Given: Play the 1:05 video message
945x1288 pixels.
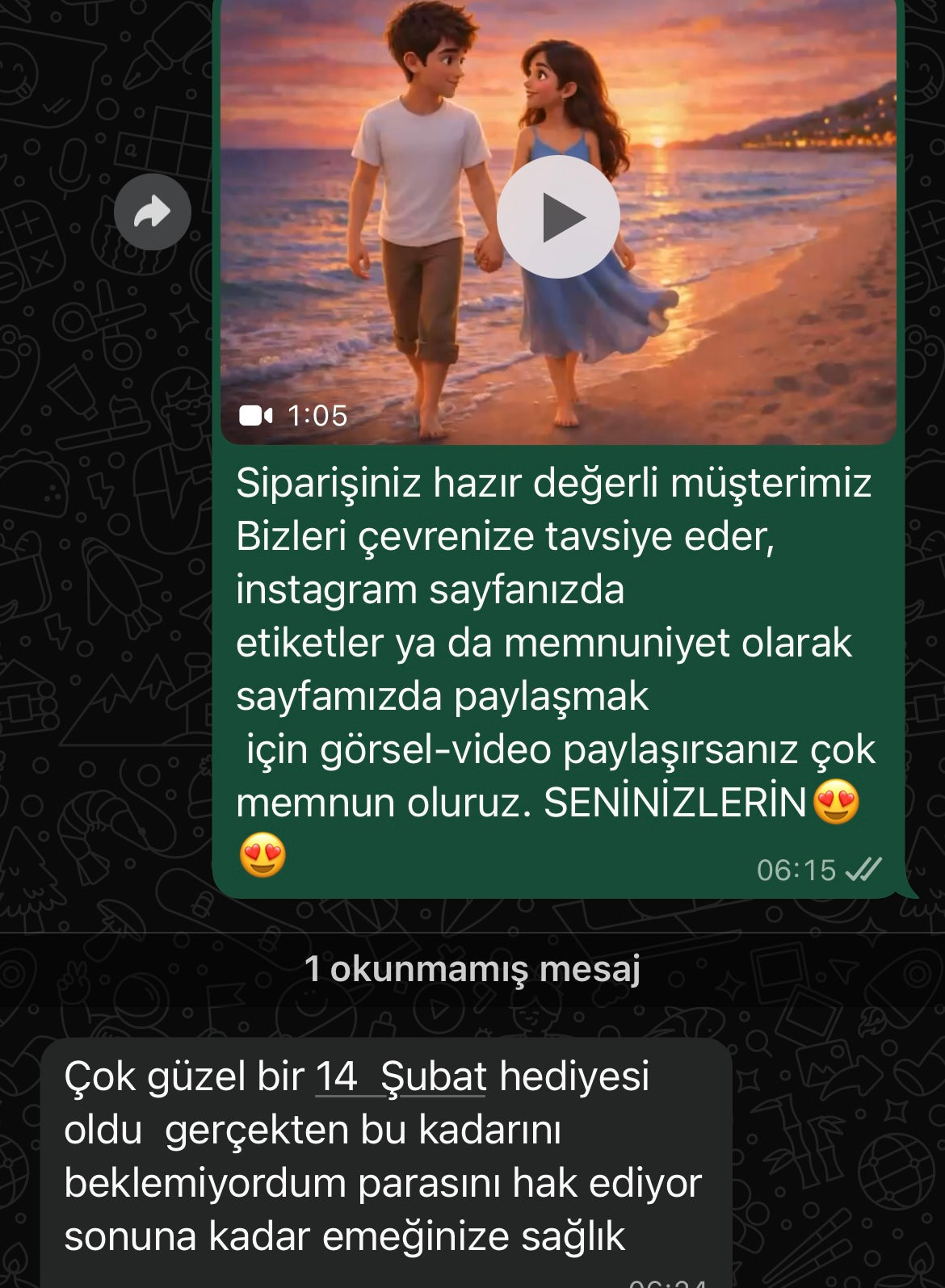Looking at the screenshot, I should pos(558,216).
